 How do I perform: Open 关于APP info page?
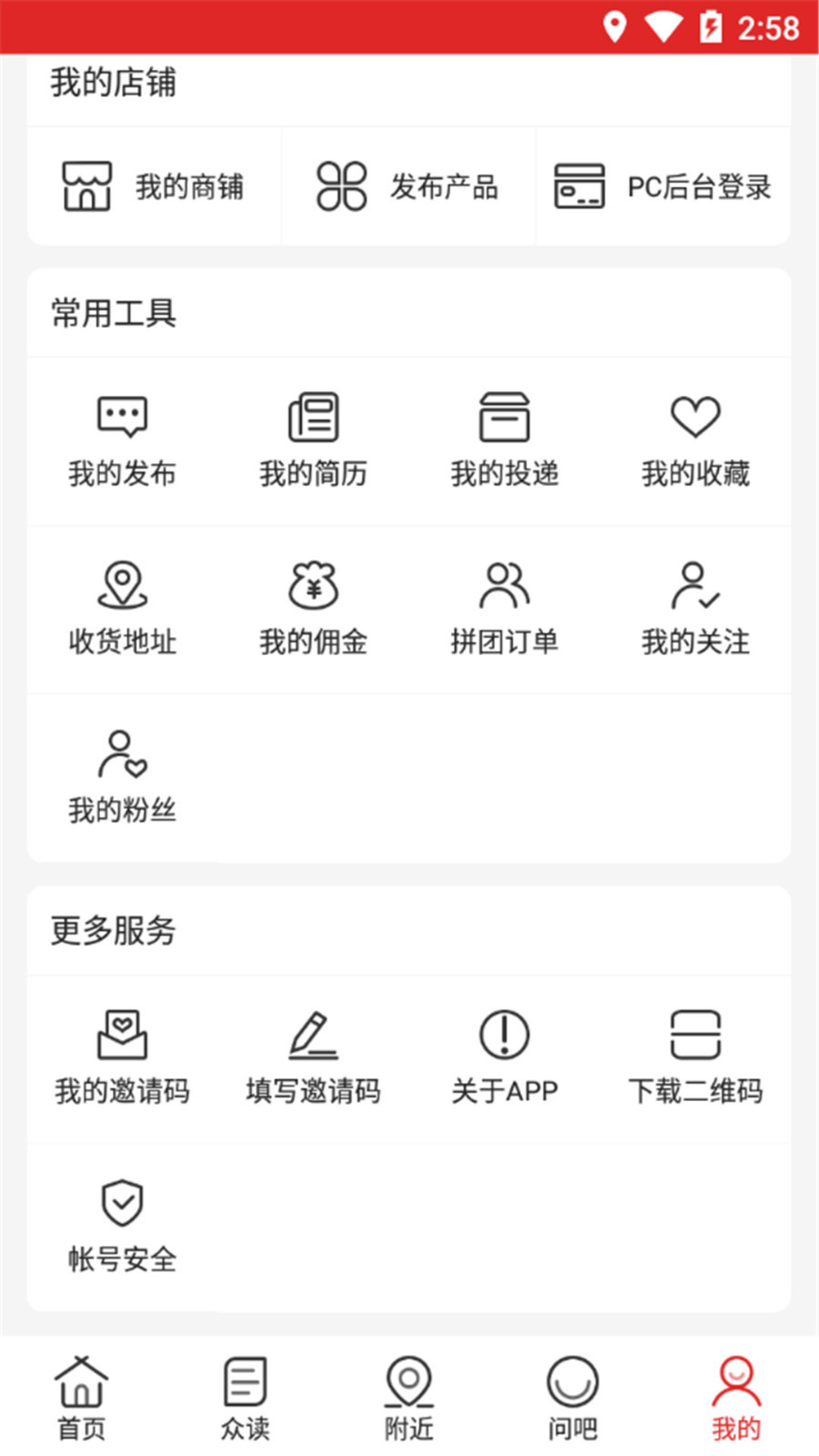click(504, 1059)
